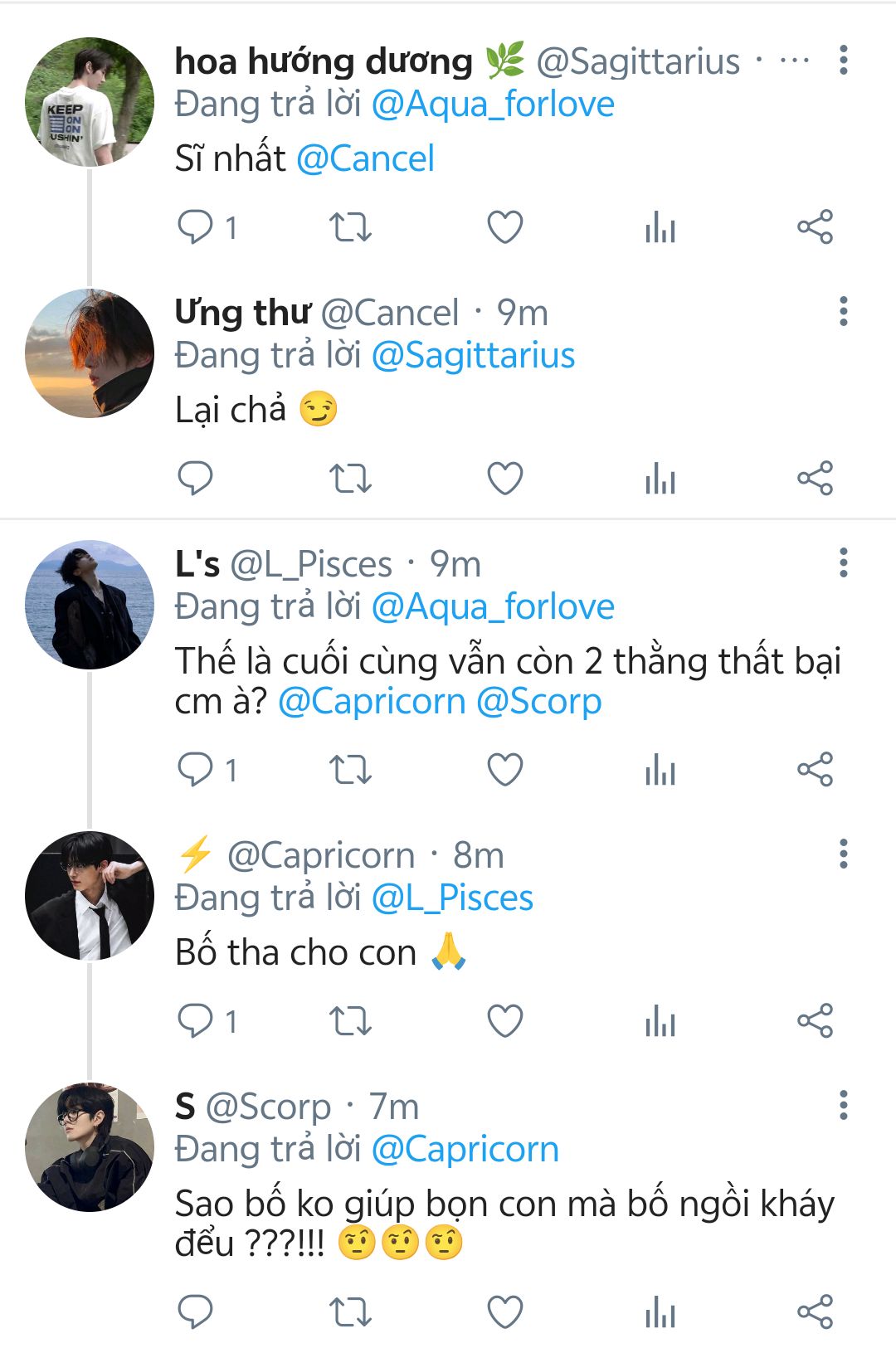Share the @Scorp tweet with raised-eyebrow emojis
The image size is (896, 1348).
pyautogui.click(x=815, y=1312)
